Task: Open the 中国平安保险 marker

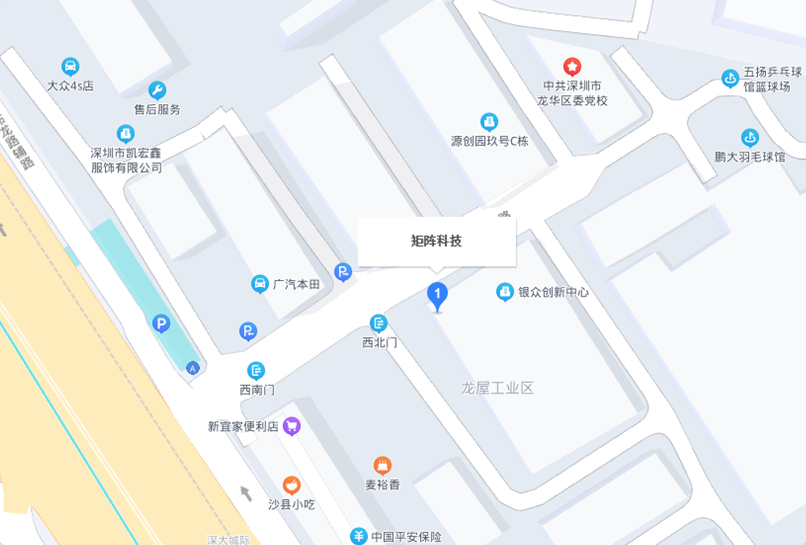Action: [359, 536]
